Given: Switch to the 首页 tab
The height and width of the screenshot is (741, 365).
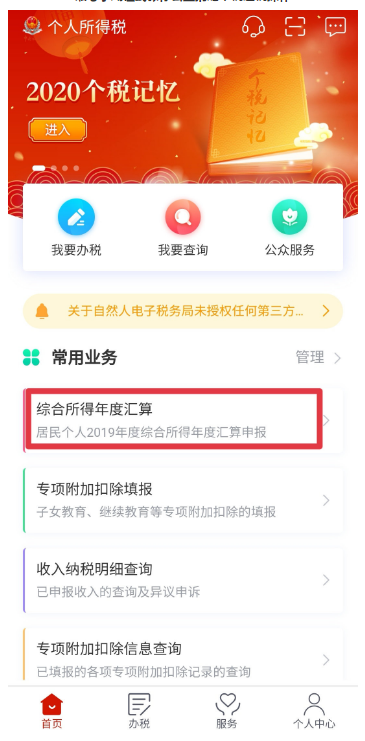Looking at the screenshot, I should click(52, 711).
